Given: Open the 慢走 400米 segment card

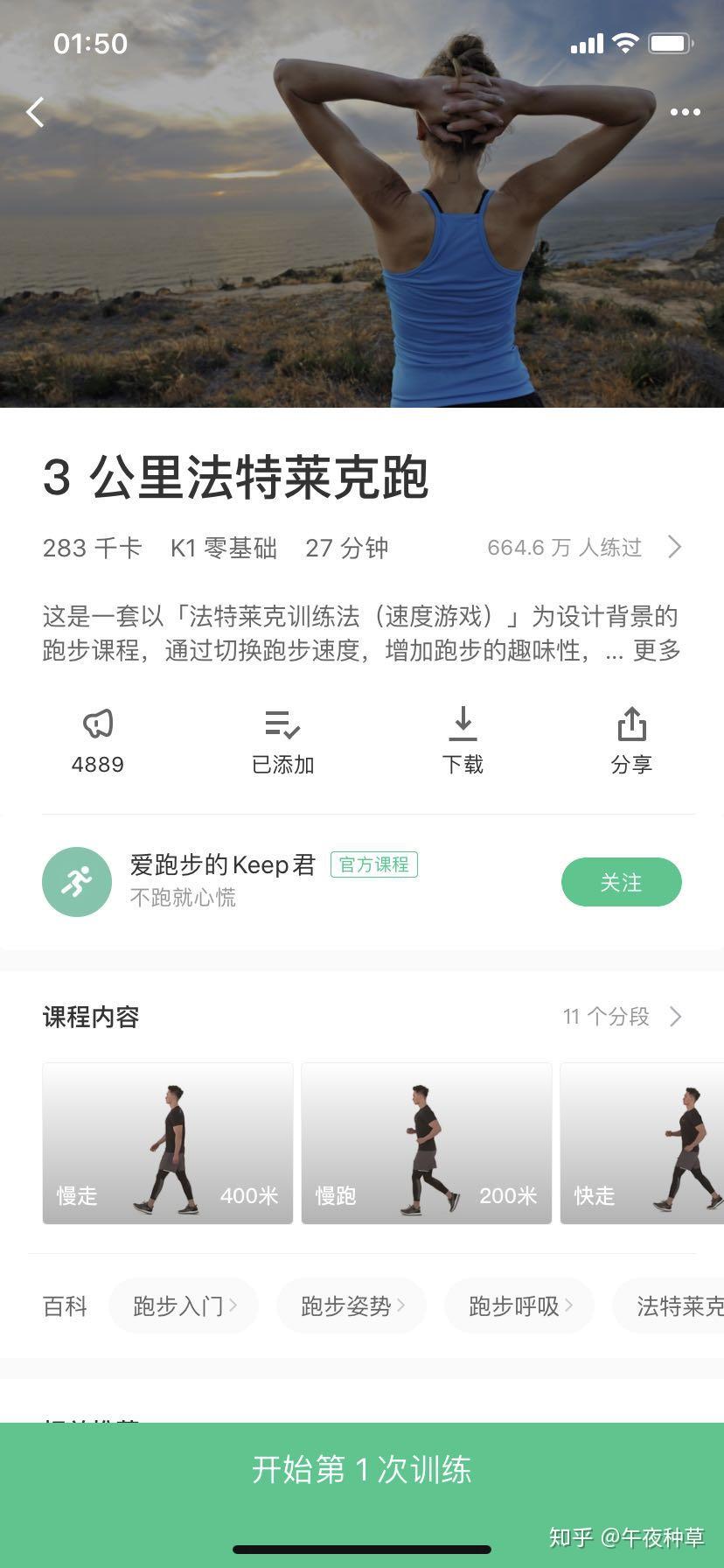Looking at the screenshot, I should (x=168, y=1143).
